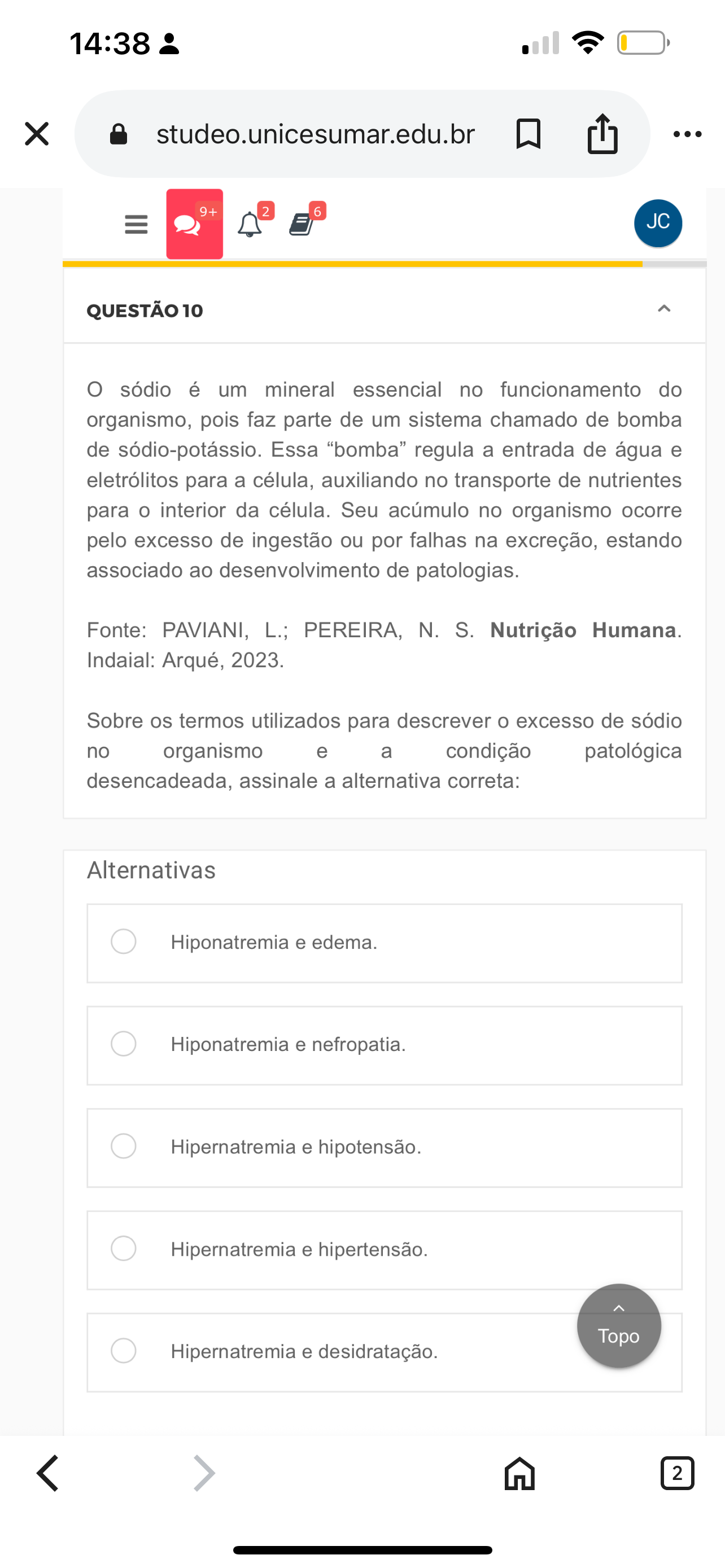Select Hiponatremia e edema
This screenshot has width=725, height=1568.
coord(124,941)
